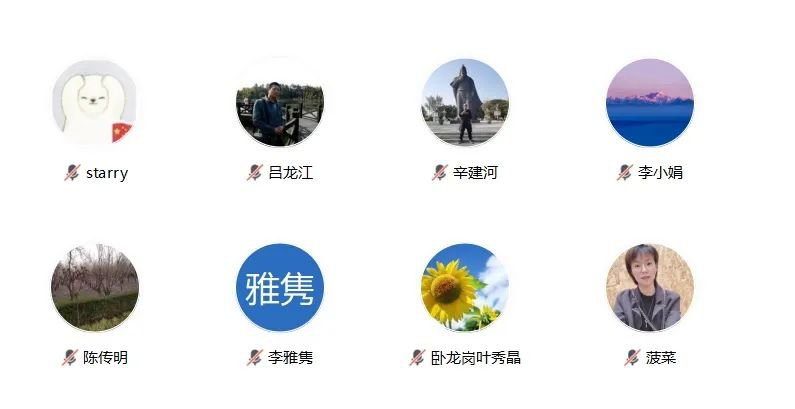Open 吕龙江's participant tile
Screen dimensions: 795x409
[280, 103]
